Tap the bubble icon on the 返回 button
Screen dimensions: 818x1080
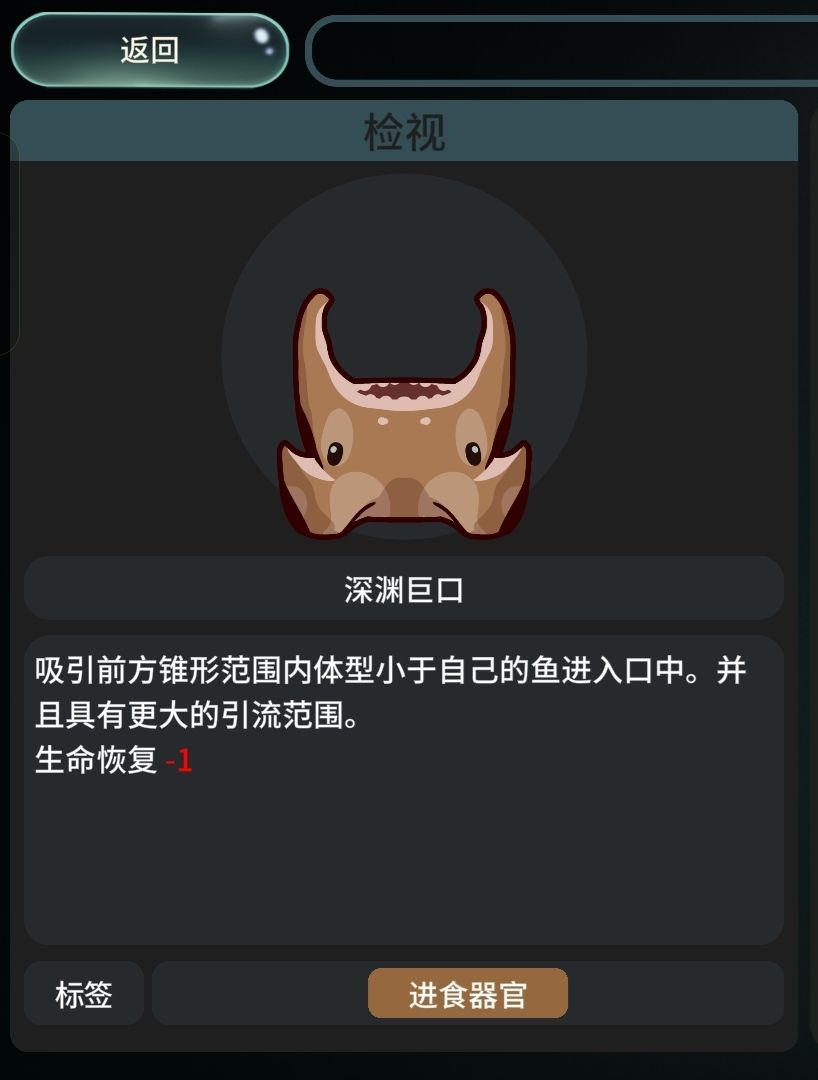(x=263, y=36)
